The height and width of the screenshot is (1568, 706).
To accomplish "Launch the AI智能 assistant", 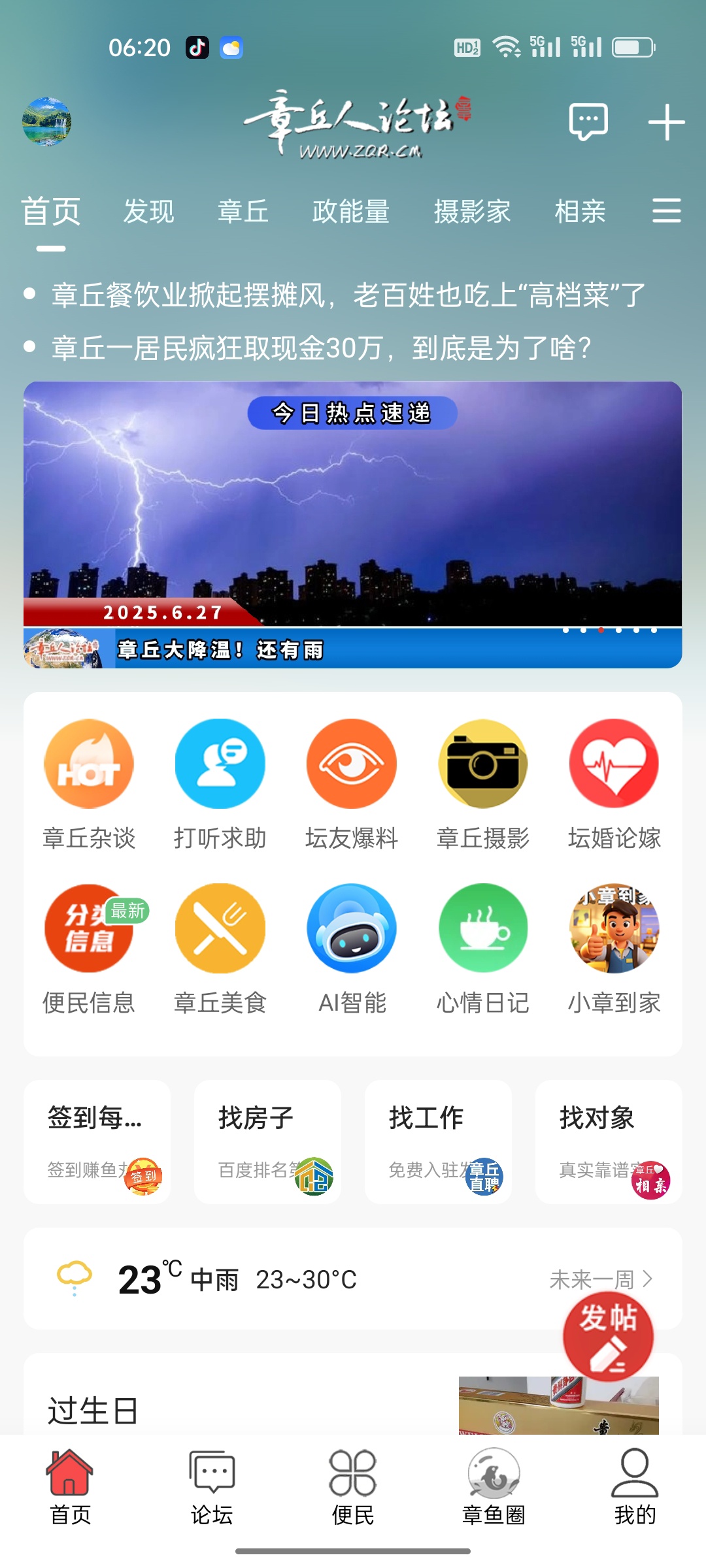I will 352,947.
